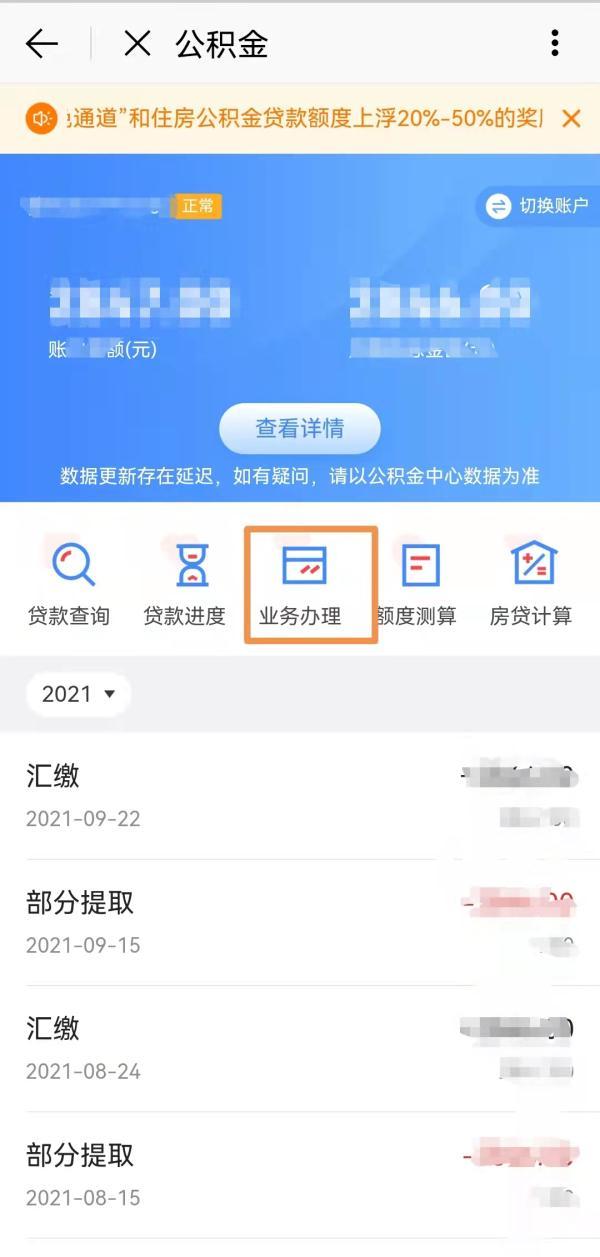Go back with the arrow icon
Image resolution: width=600 pixels, height=1257 pixels.
coord(41,43)
